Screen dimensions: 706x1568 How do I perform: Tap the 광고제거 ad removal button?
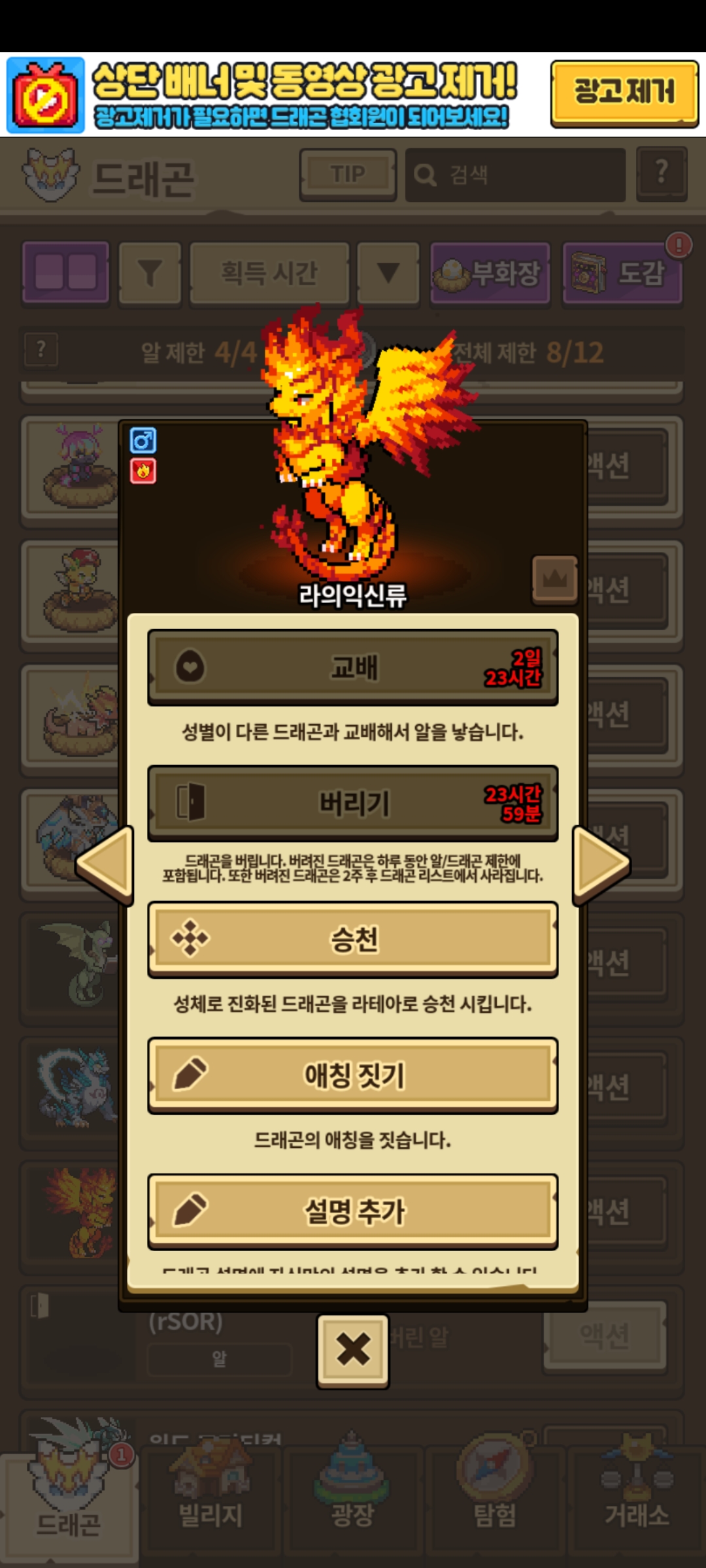624,93
